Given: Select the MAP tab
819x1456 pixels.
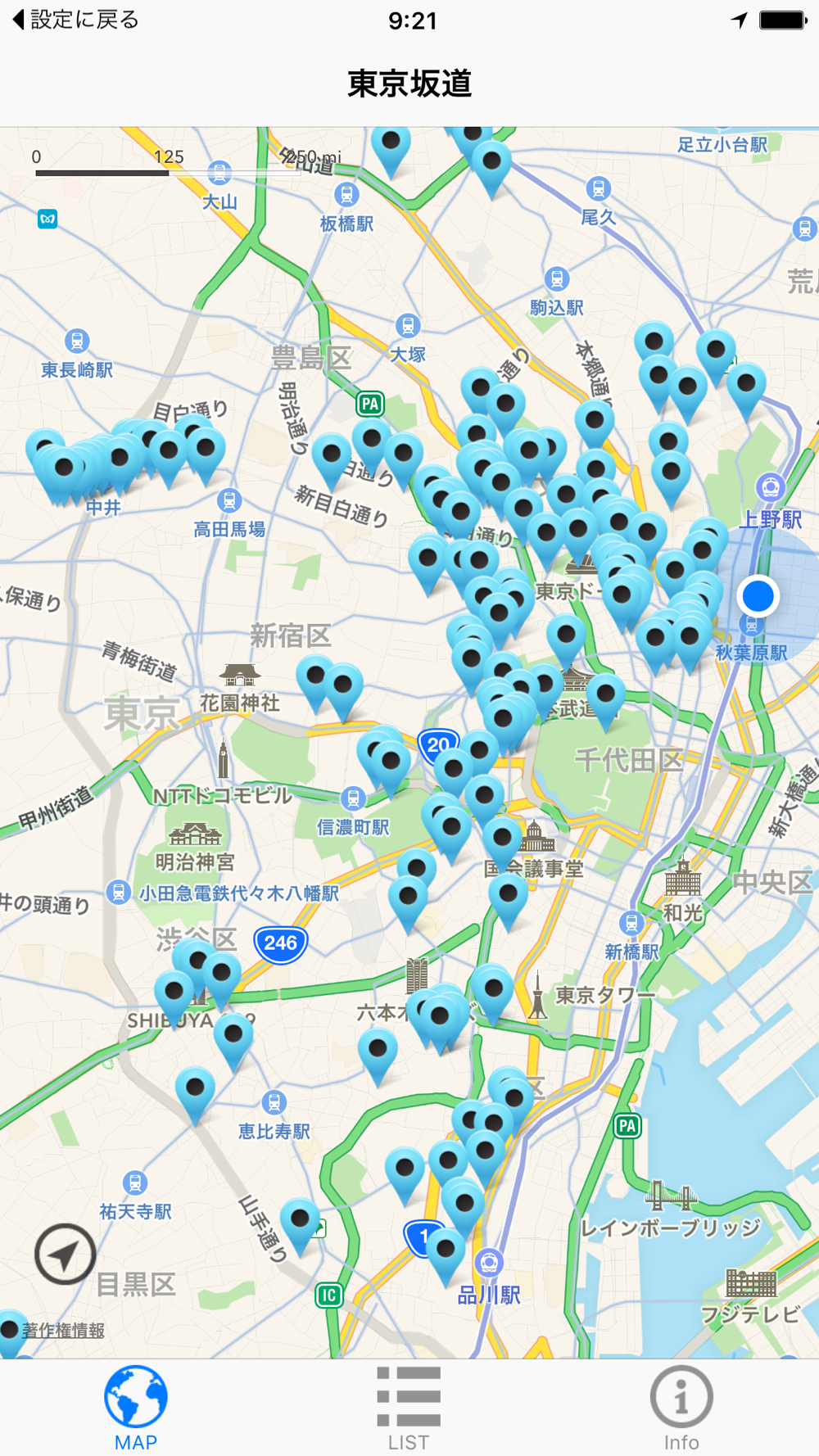Looking at the screenshot, I should [x=136, y=1409].
